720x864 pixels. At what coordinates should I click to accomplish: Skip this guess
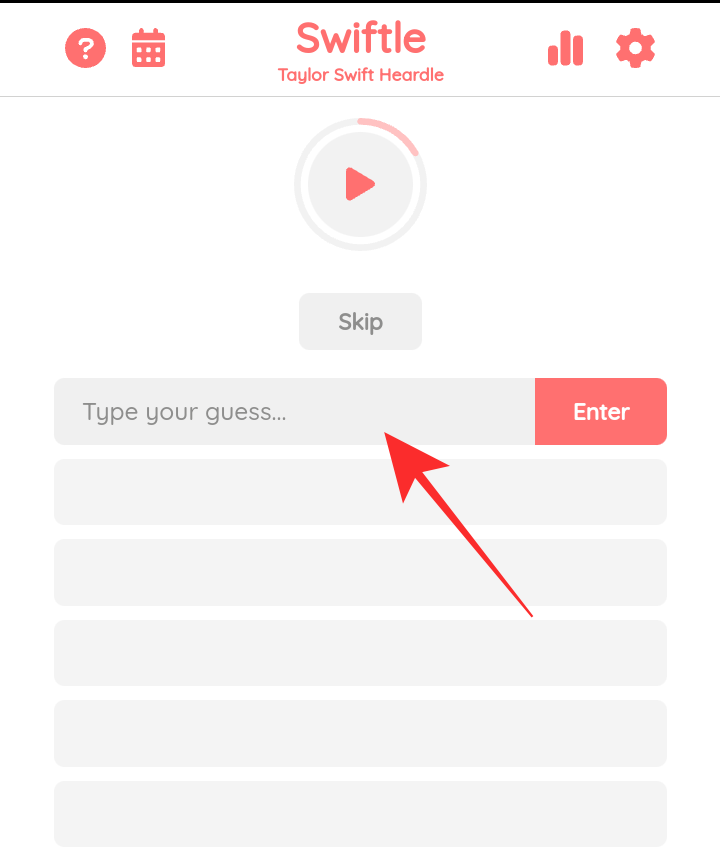pyautogui.click(x=360, y=322)
